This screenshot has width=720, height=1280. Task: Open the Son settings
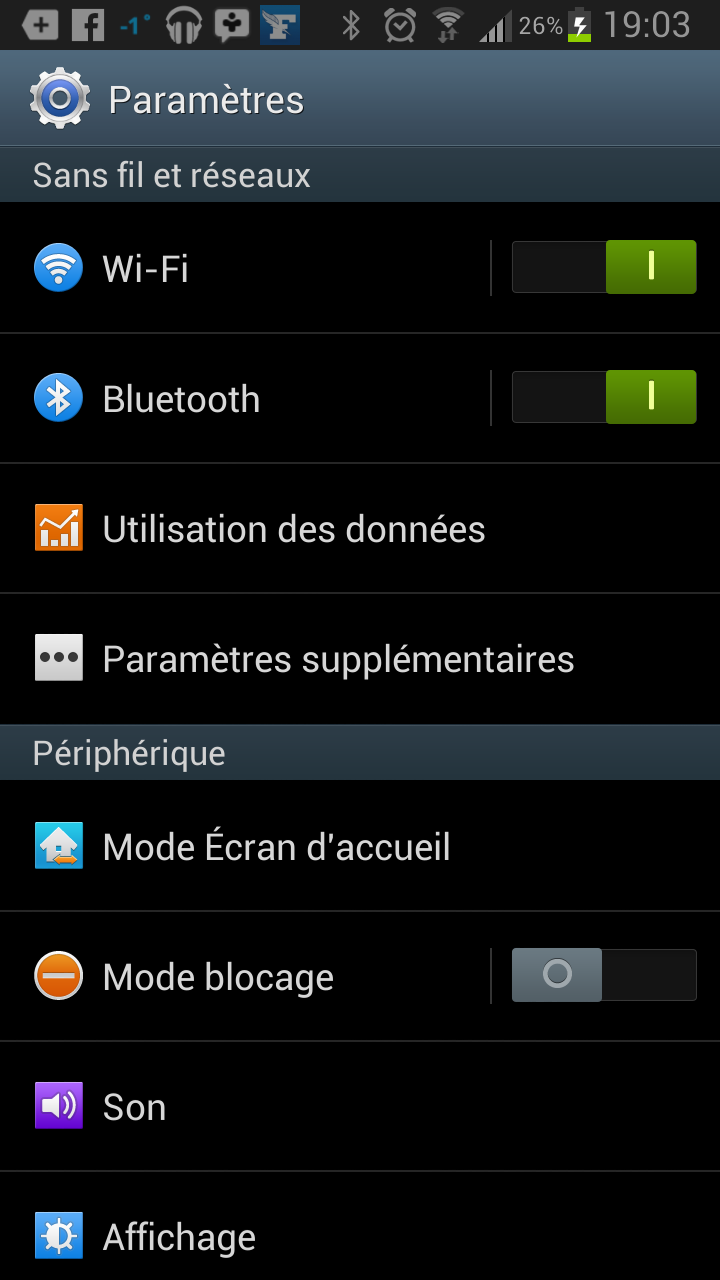360,1106
